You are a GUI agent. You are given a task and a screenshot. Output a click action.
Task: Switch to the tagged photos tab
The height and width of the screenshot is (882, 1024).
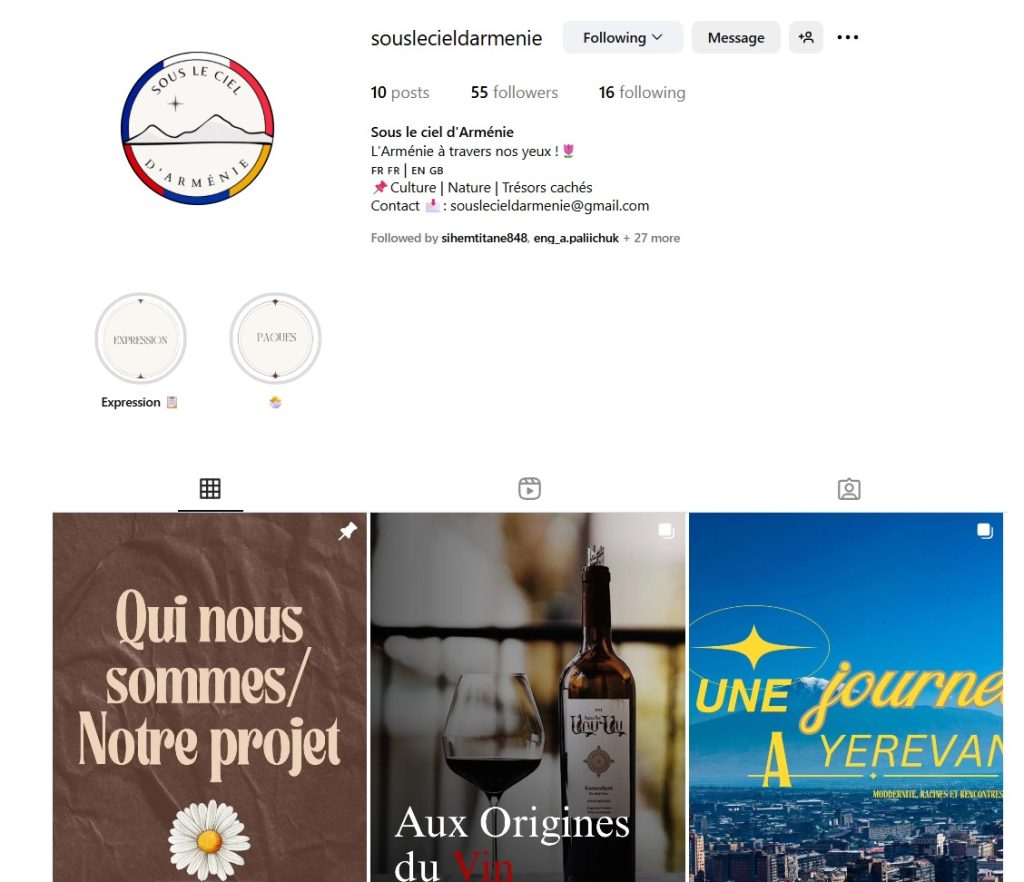point(848,489)
